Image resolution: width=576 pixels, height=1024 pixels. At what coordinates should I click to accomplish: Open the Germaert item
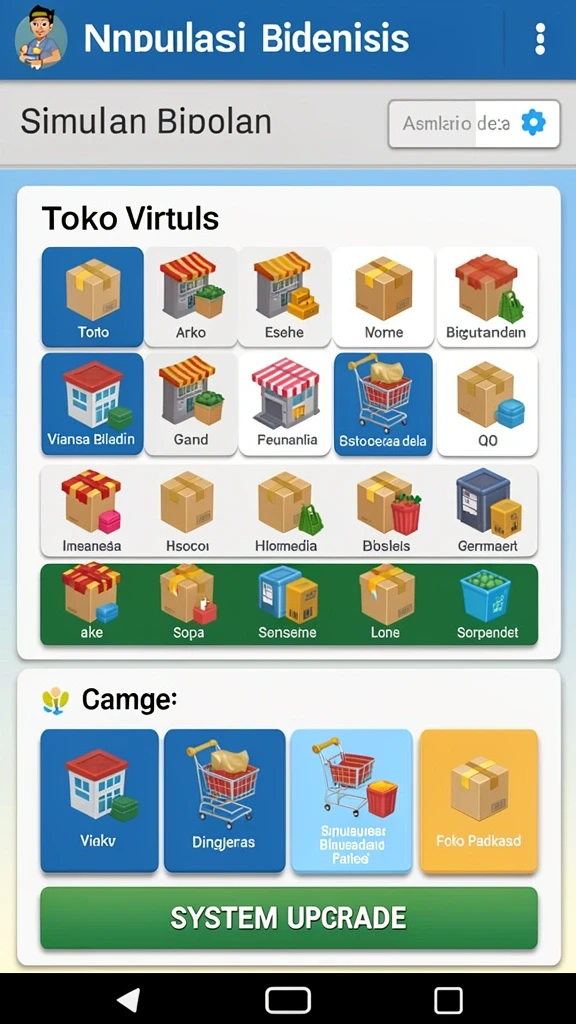click(x=488, y=511)
